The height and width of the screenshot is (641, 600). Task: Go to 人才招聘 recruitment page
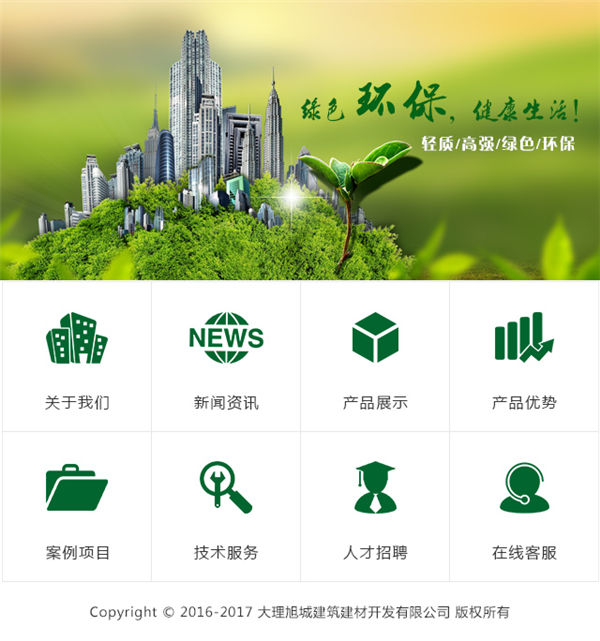[375, 507]
